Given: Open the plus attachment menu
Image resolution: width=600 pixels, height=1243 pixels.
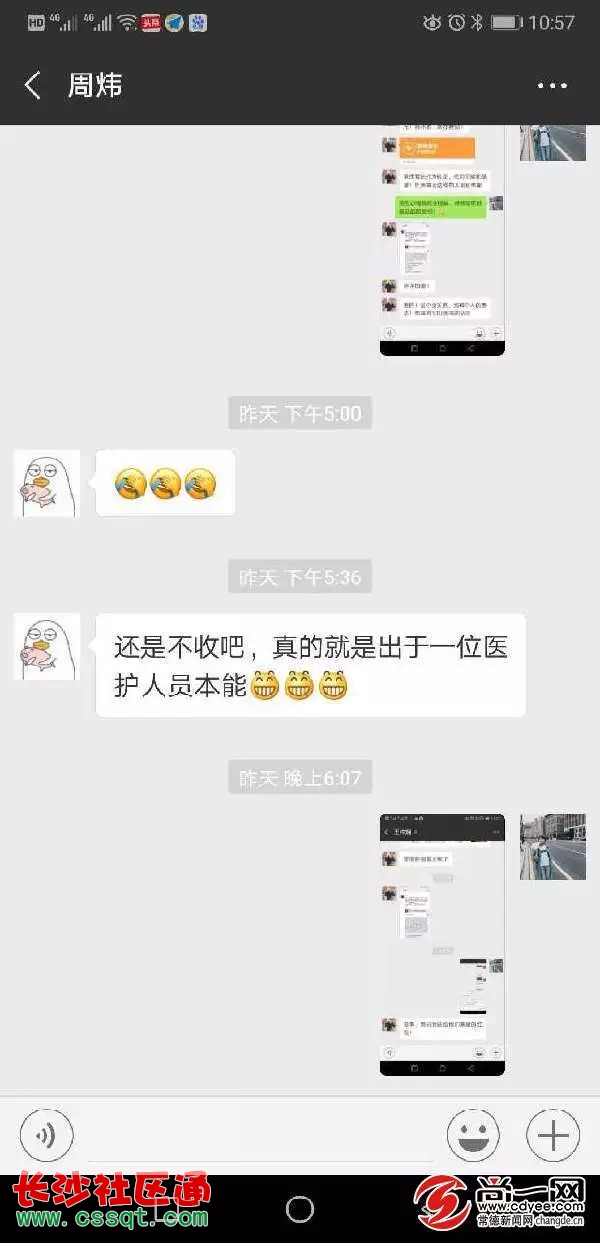Looking at the screenshot, I should tap(553, 1135).
